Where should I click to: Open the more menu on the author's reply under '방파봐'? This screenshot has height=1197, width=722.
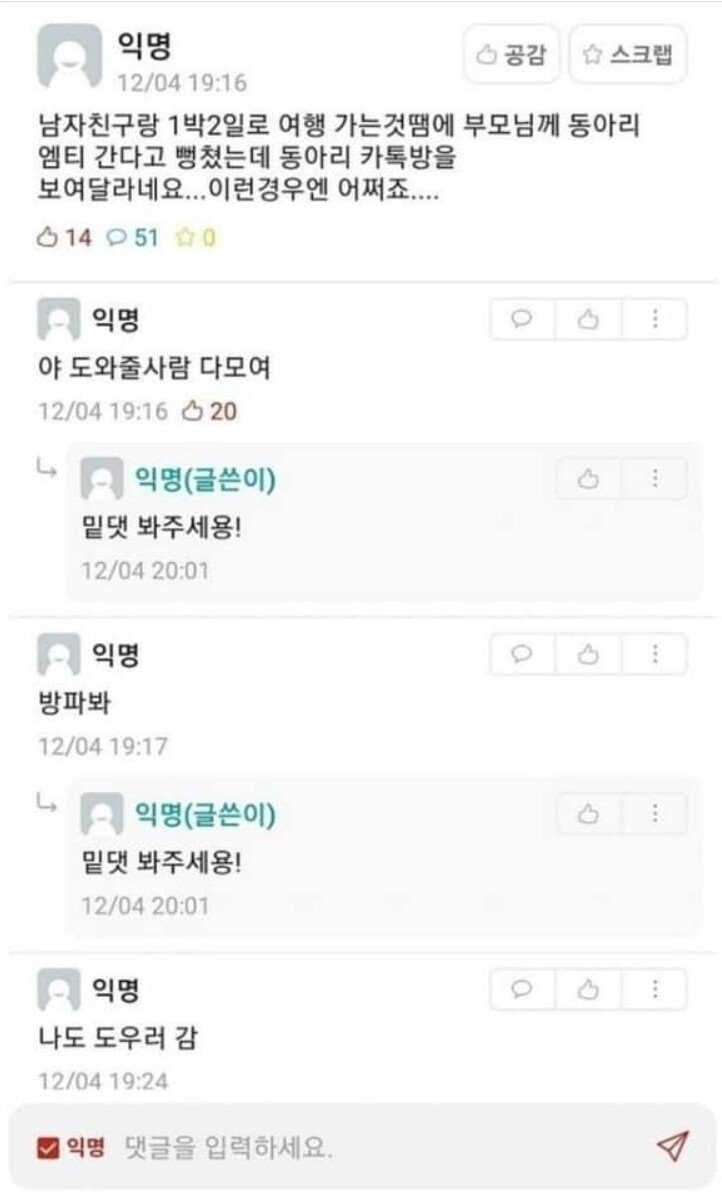pos(655,814)
